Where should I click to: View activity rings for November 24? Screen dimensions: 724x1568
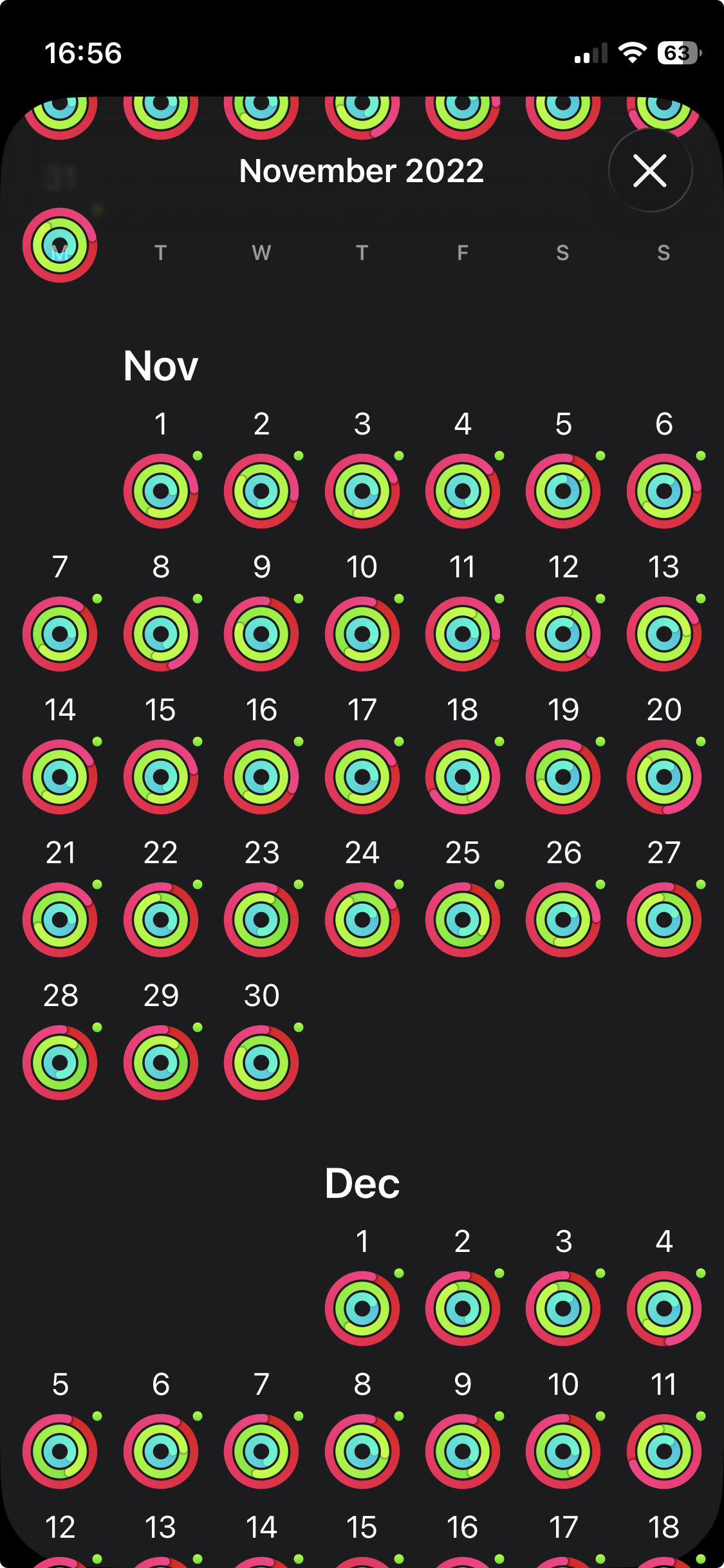(x=362, y=919)
